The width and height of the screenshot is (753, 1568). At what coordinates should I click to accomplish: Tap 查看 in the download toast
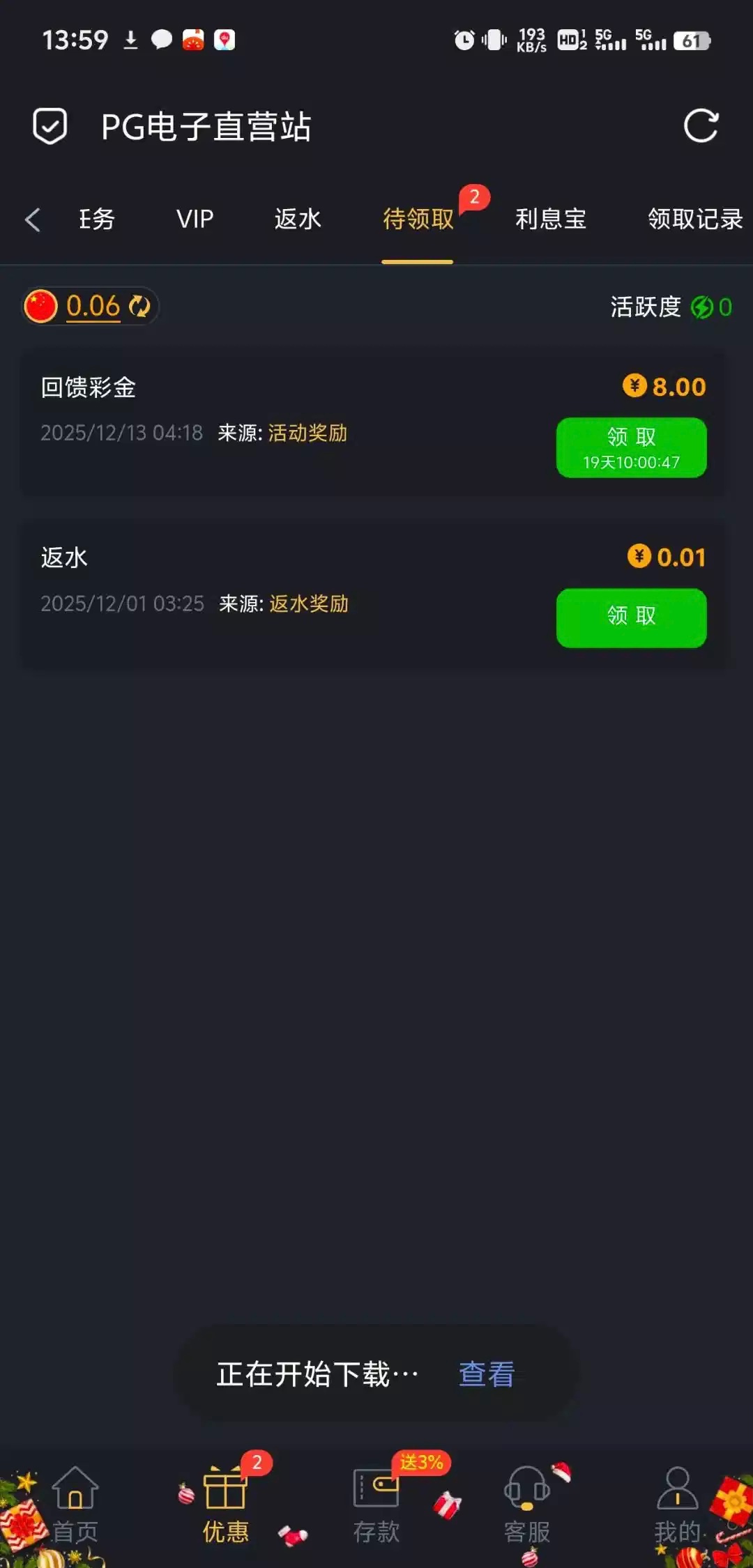487,1374
